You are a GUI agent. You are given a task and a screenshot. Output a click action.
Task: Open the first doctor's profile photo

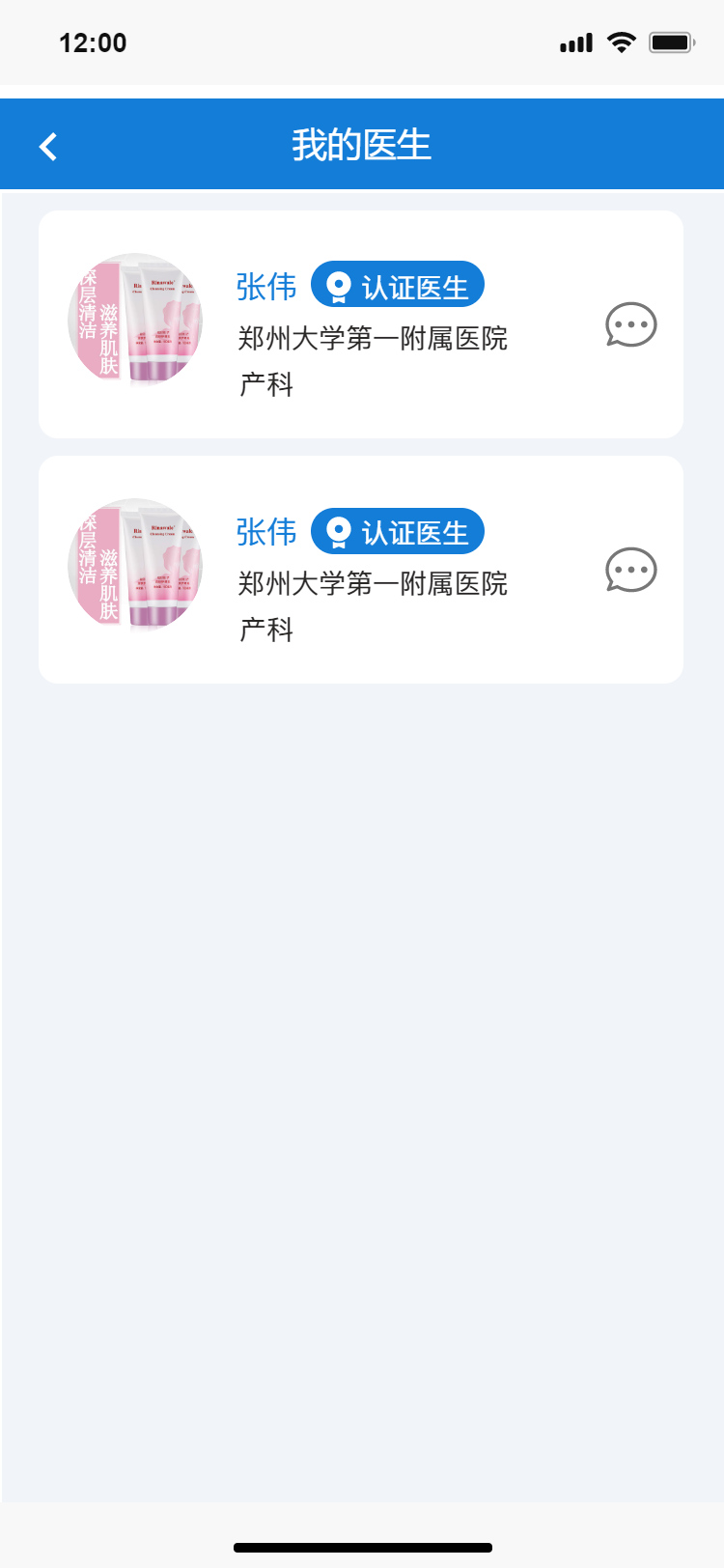tap(135, 320)
